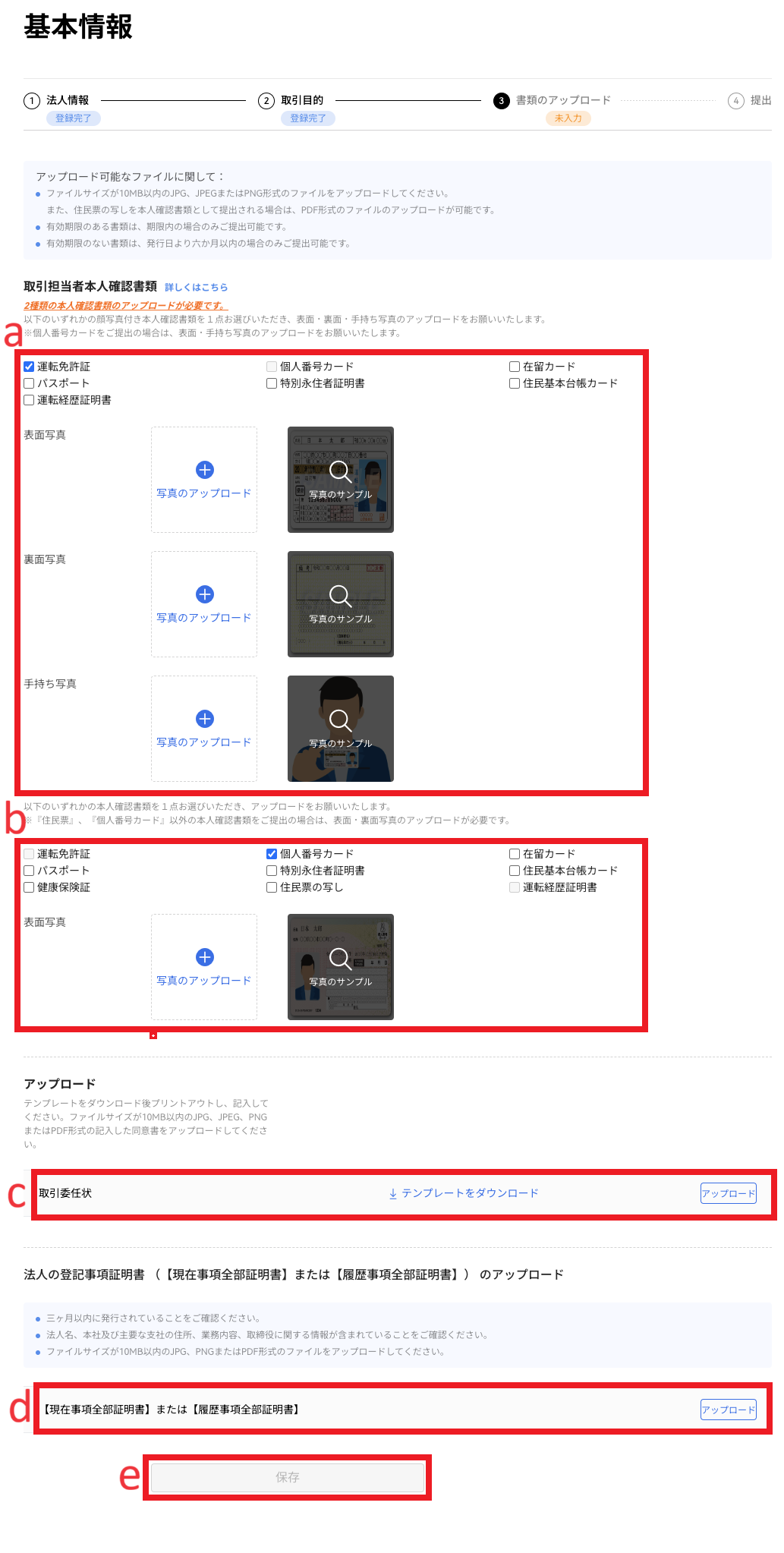This screenshot has width=784, height=1553.
Task: Go back to step 2 取引目的
Action: (x=291, y=100)
